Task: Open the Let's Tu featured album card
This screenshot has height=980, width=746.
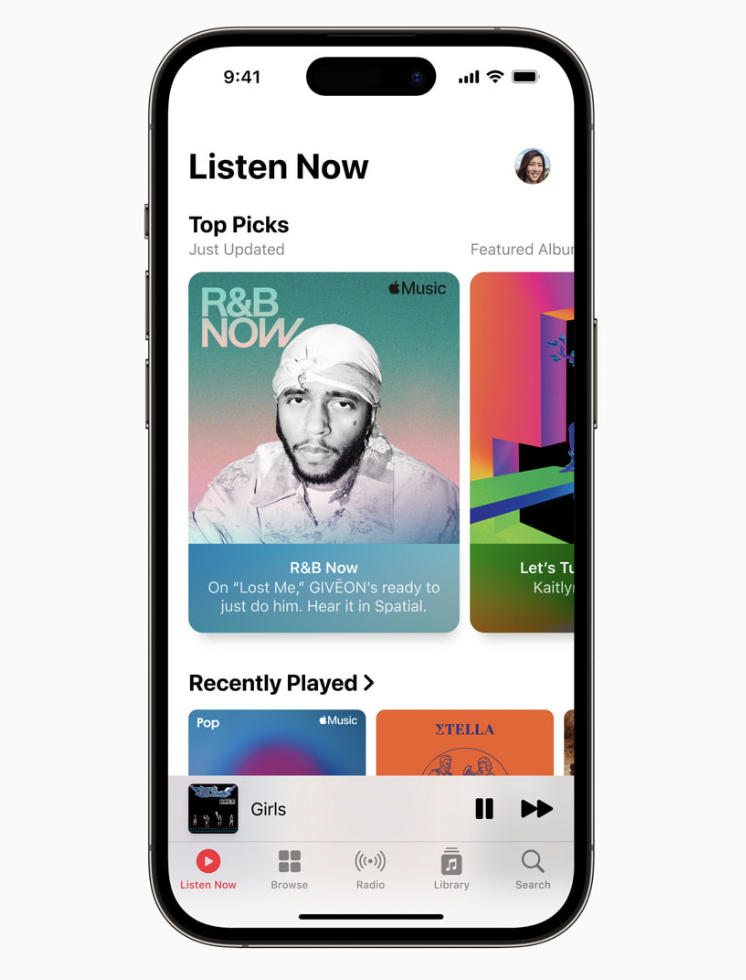Action: pos(522,452)
